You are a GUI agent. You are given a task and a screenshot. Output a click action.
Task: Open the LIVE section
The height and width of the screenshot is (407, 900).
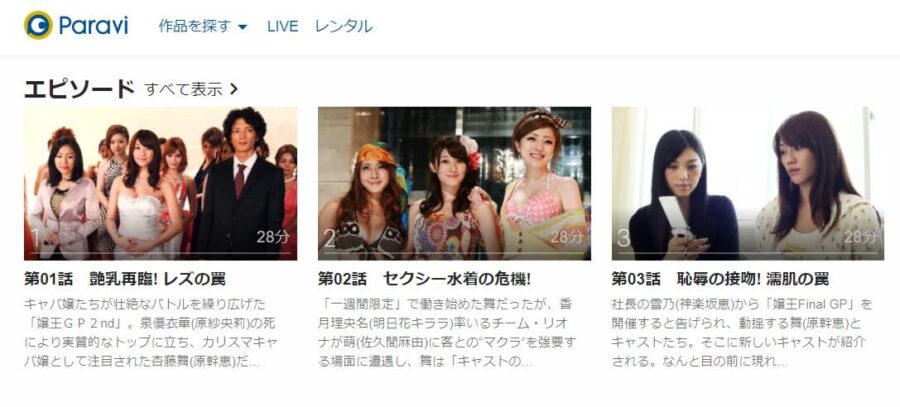click(x=282, y=26)
